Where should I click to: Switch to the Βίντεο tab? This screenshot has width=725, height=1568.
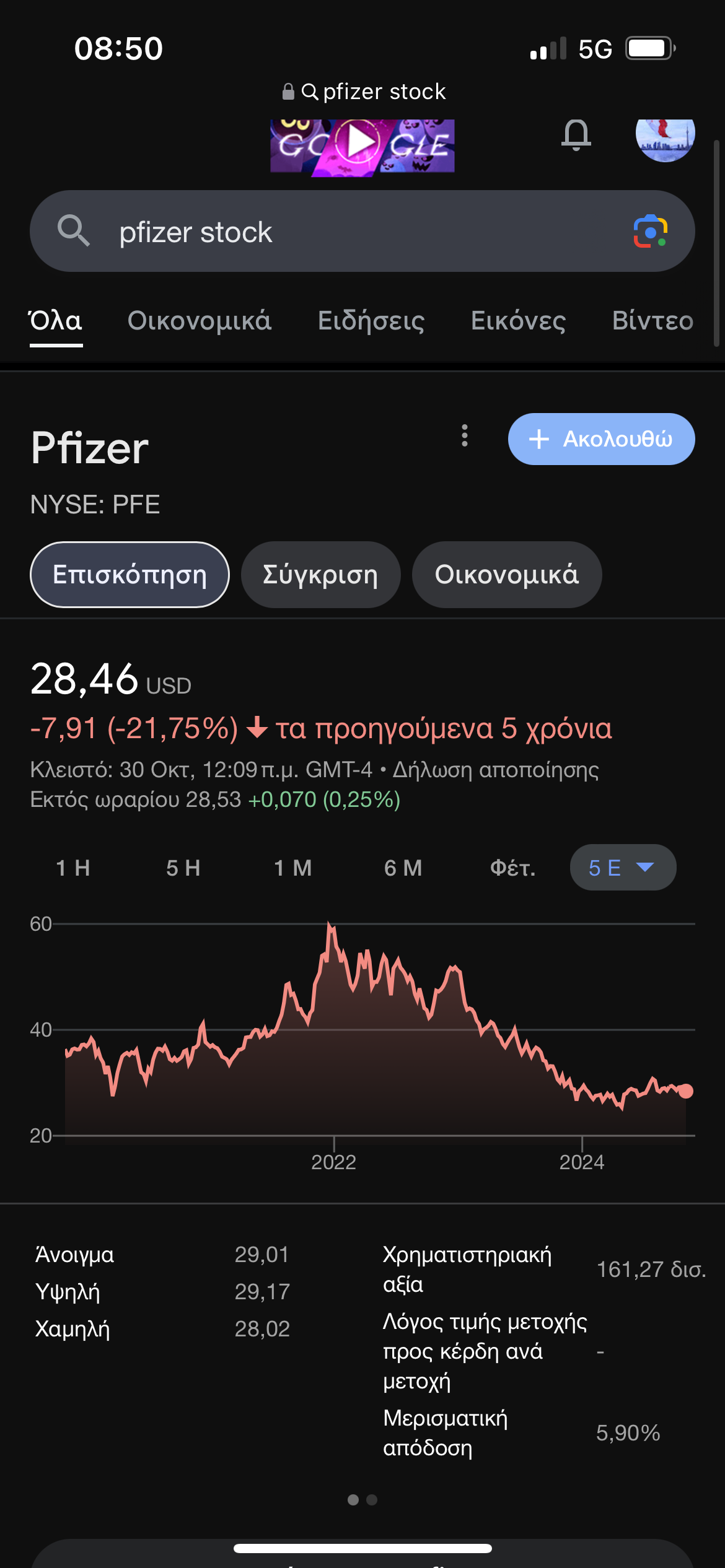click(x=652, y=321)
